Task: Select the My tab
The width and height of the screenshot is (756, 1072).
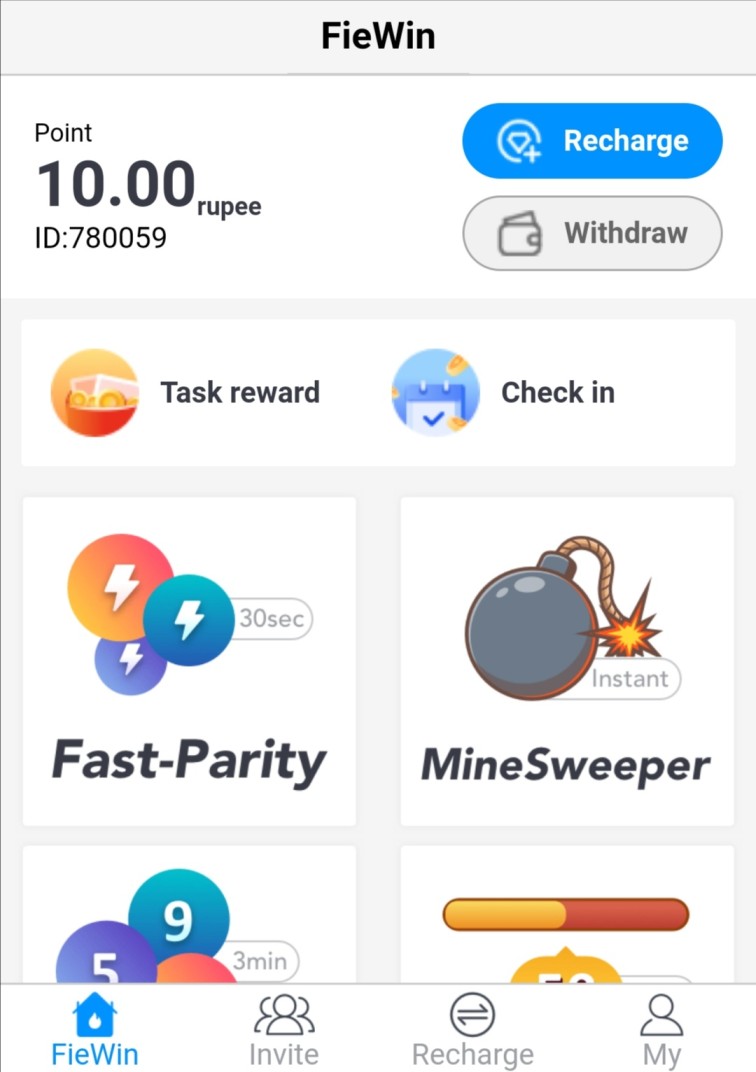Action: pos(661,1029)
